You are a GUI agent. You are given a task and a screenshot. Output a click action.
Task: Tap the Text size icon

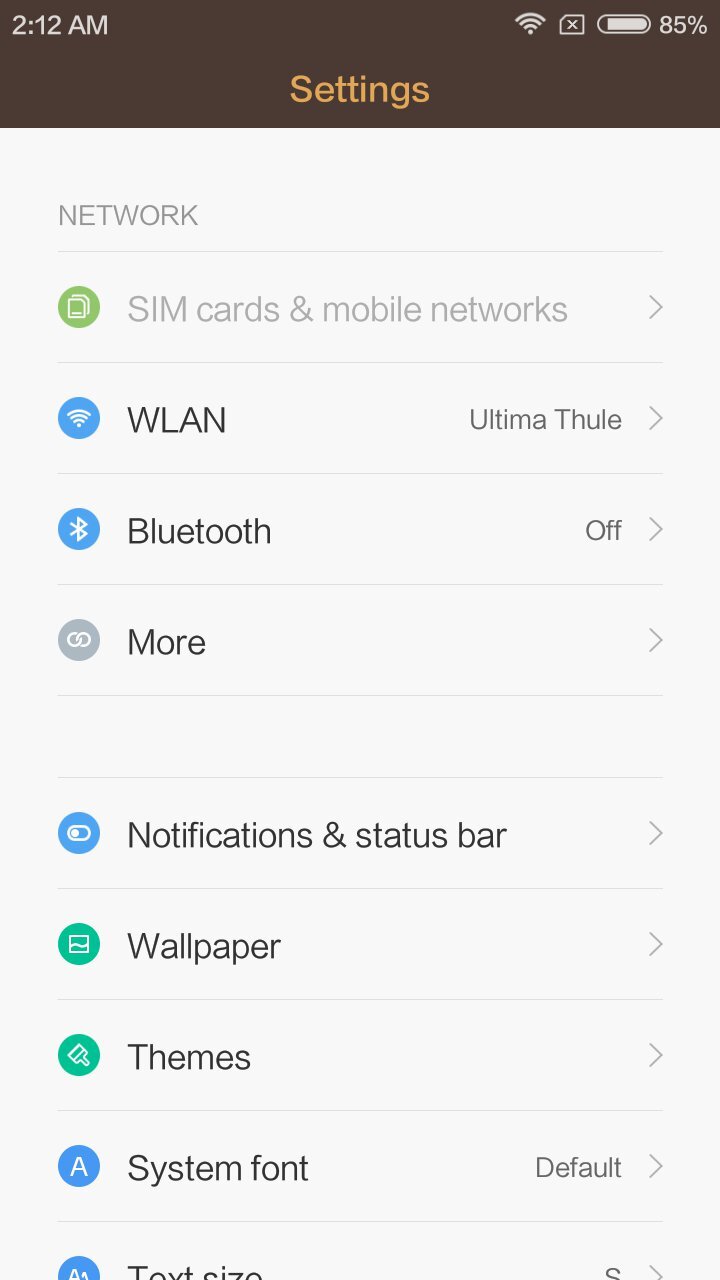tap(79, 1270)
